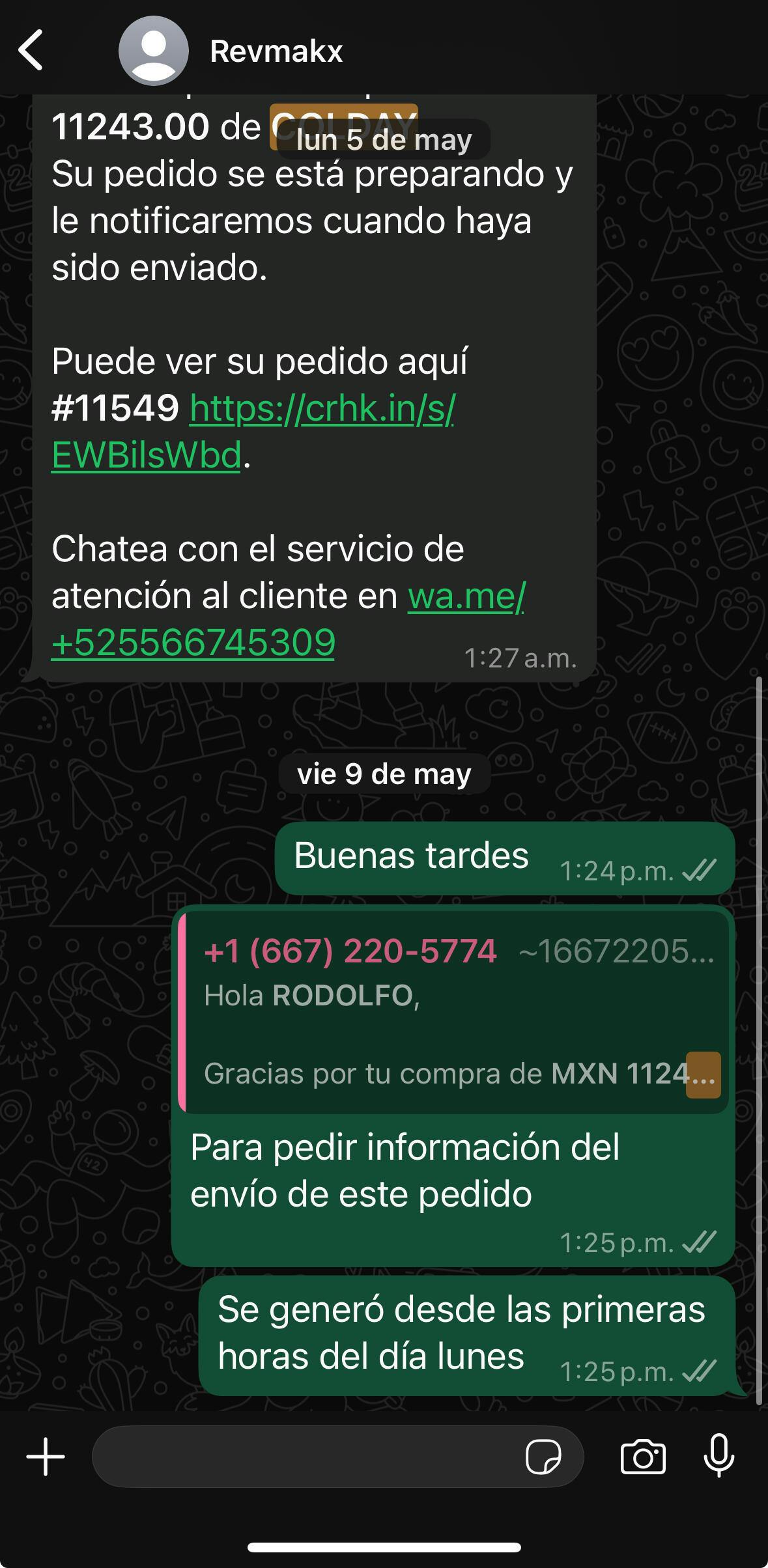Tap the quoted +1 (667) 220-5774 message
The height and width of the screenshot is (1568, 768).
tap(453, 1012)
